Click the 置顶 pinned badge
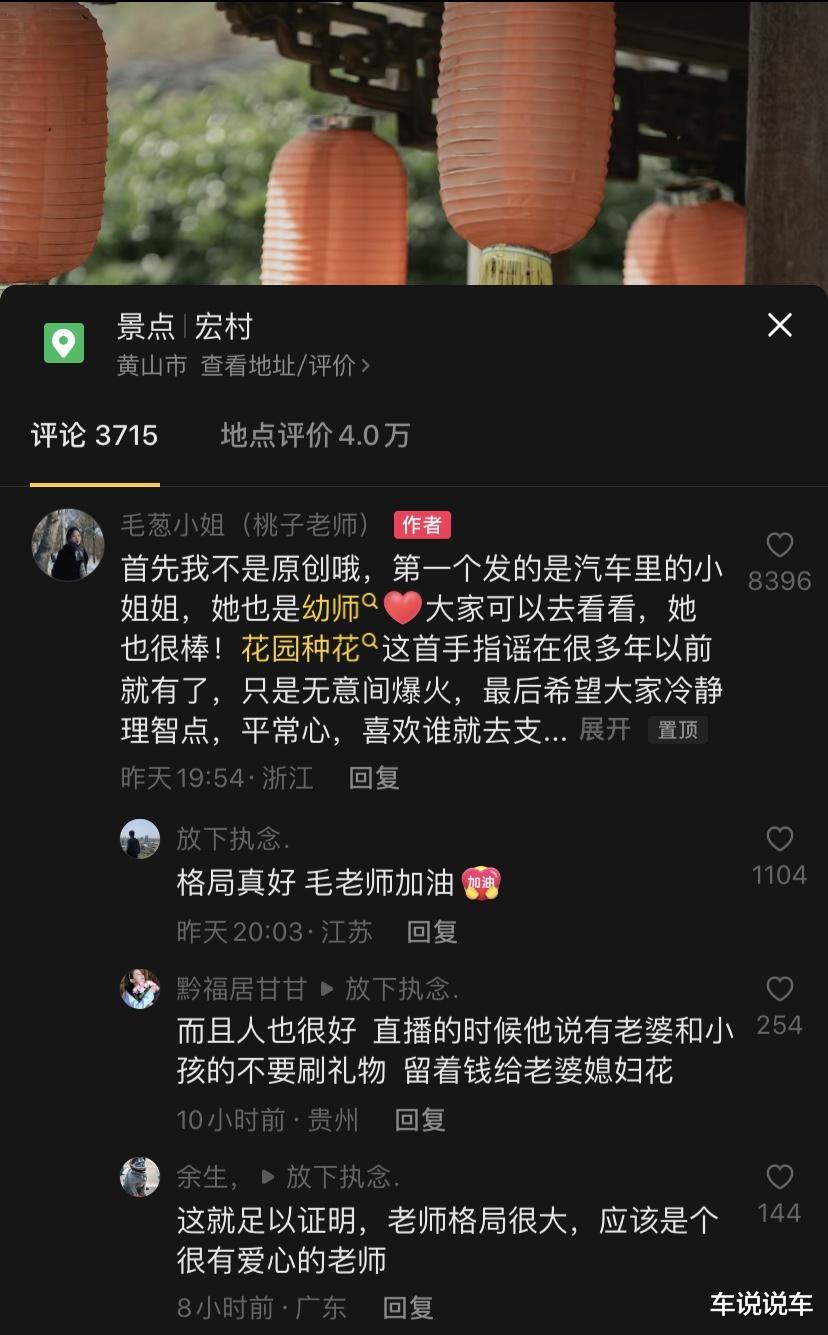 point(678,731)
